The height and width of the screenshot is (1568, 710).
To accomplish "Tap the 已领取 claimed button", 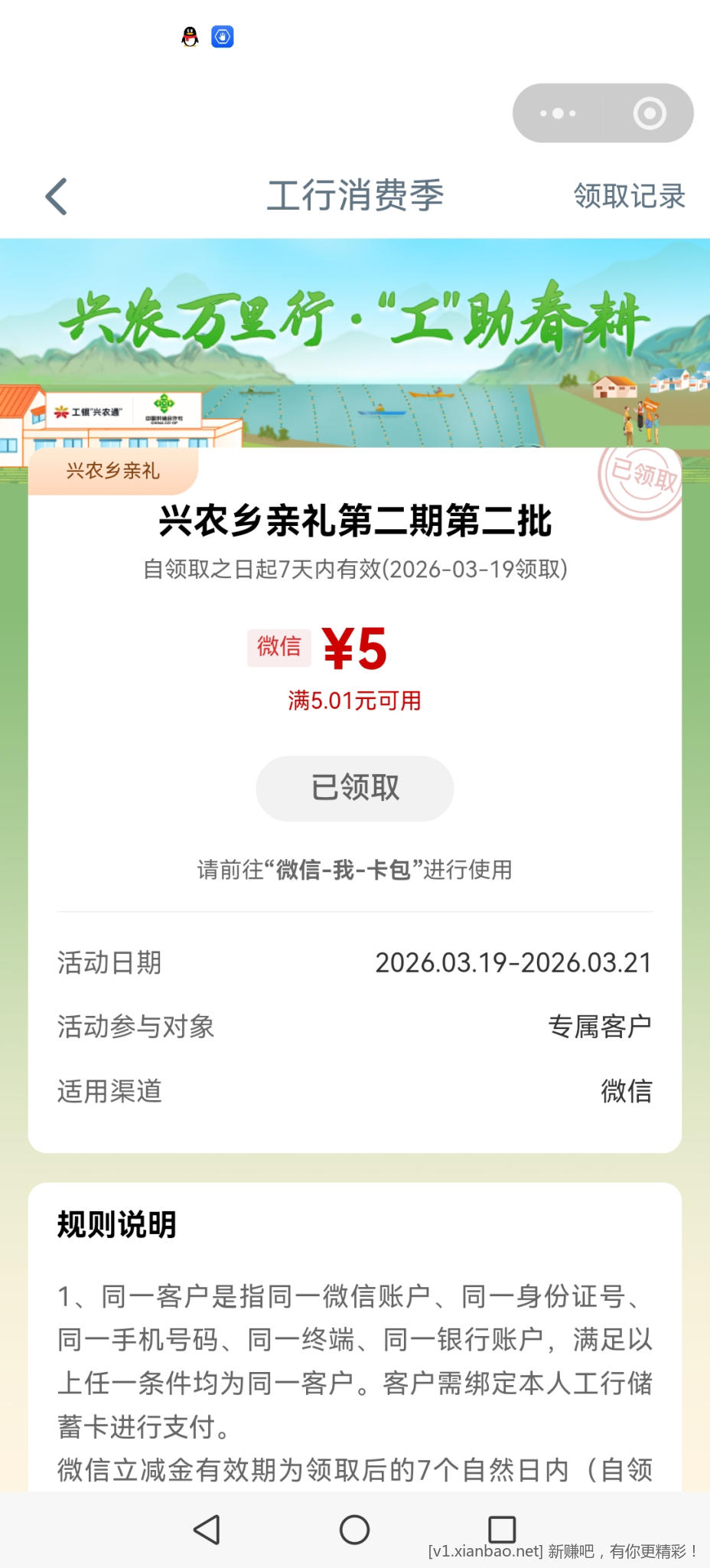I will (x=354, y=789).
